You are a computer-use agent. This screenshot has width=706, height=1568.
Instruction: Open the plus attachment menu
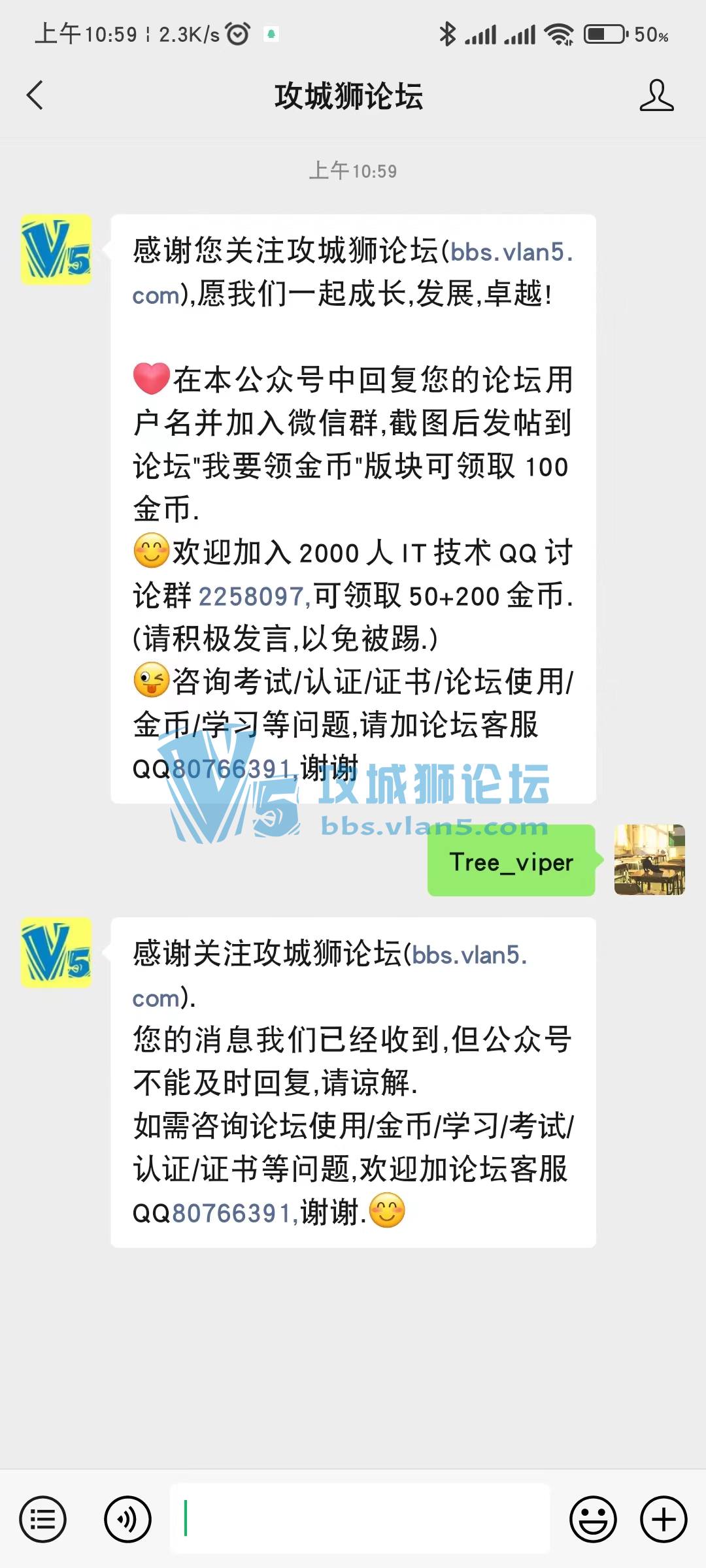(664, 1519)
